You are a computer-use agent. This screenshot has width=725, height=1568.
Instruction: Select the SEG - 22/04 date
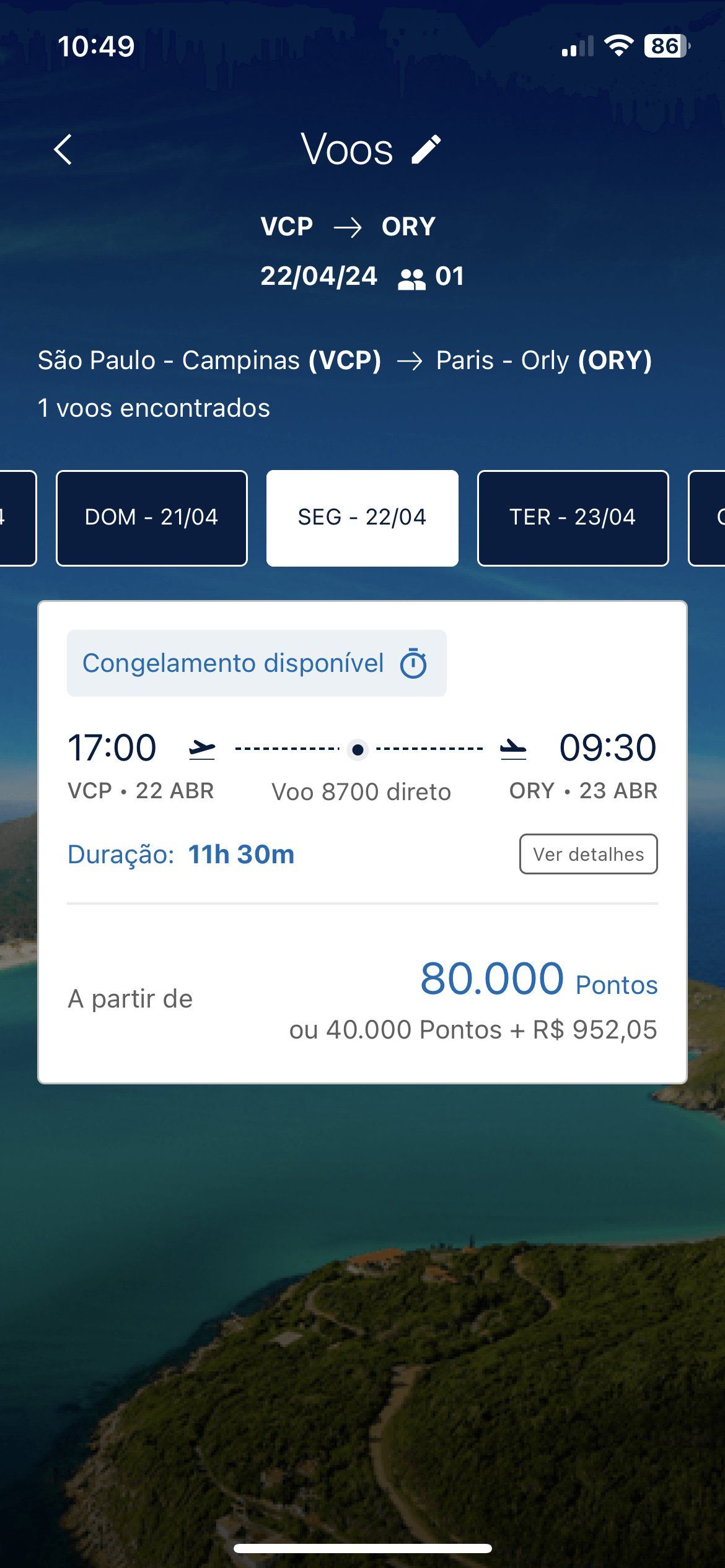[x=362, y=518]
